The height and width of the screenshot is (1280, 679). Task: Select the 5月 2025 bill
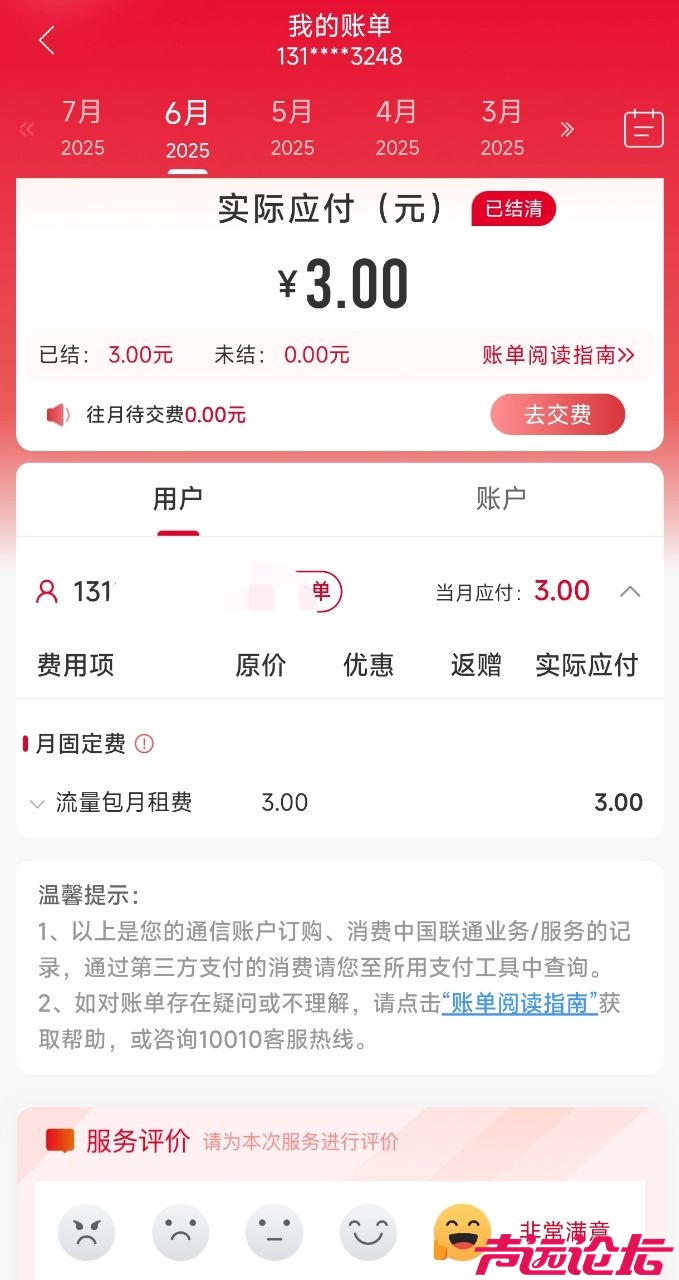pyautogui.click(x=292, y=128)
